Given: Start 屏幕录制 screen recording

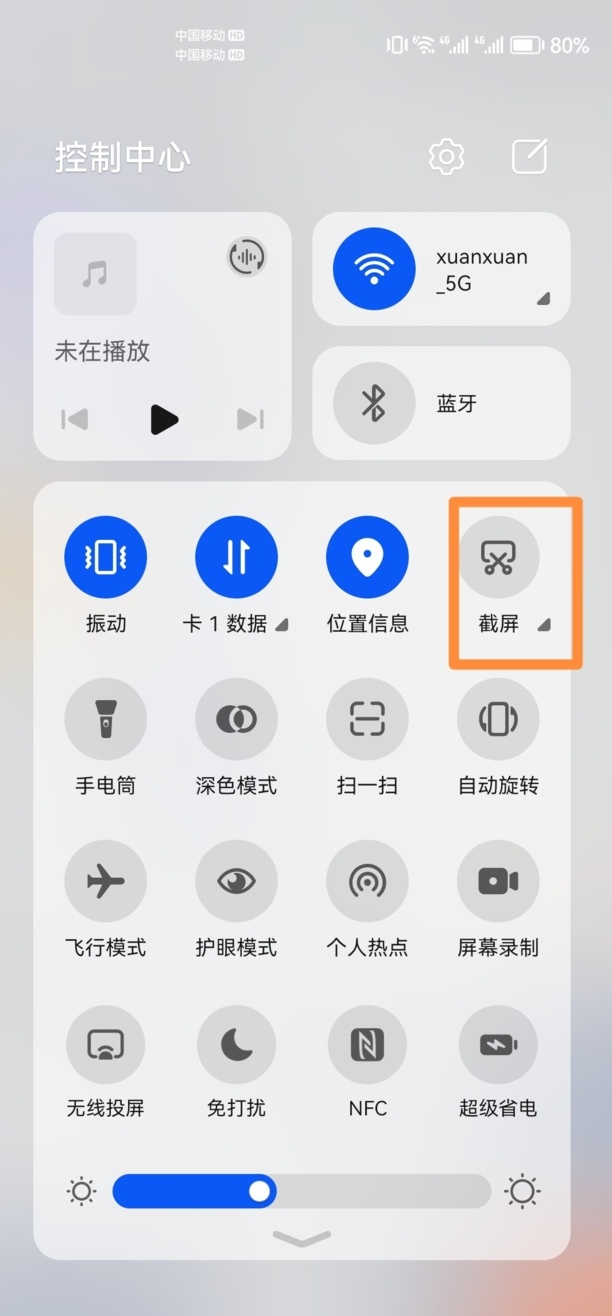Looking at the screenshot, I should (x=498, y=881).
